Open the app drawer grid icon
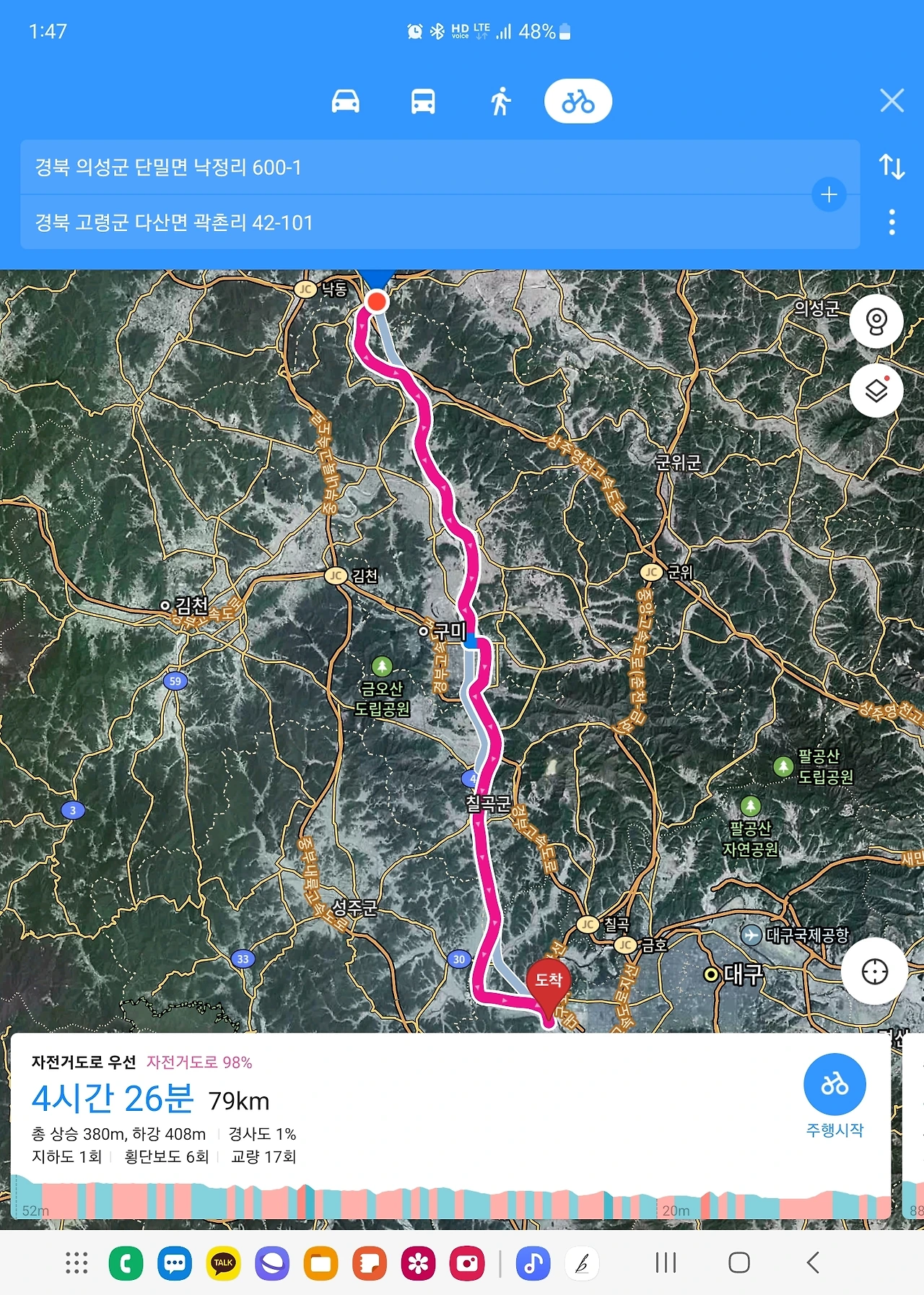The width and height of the screenshot is (924, 1295). click(x=77, y=1263)
